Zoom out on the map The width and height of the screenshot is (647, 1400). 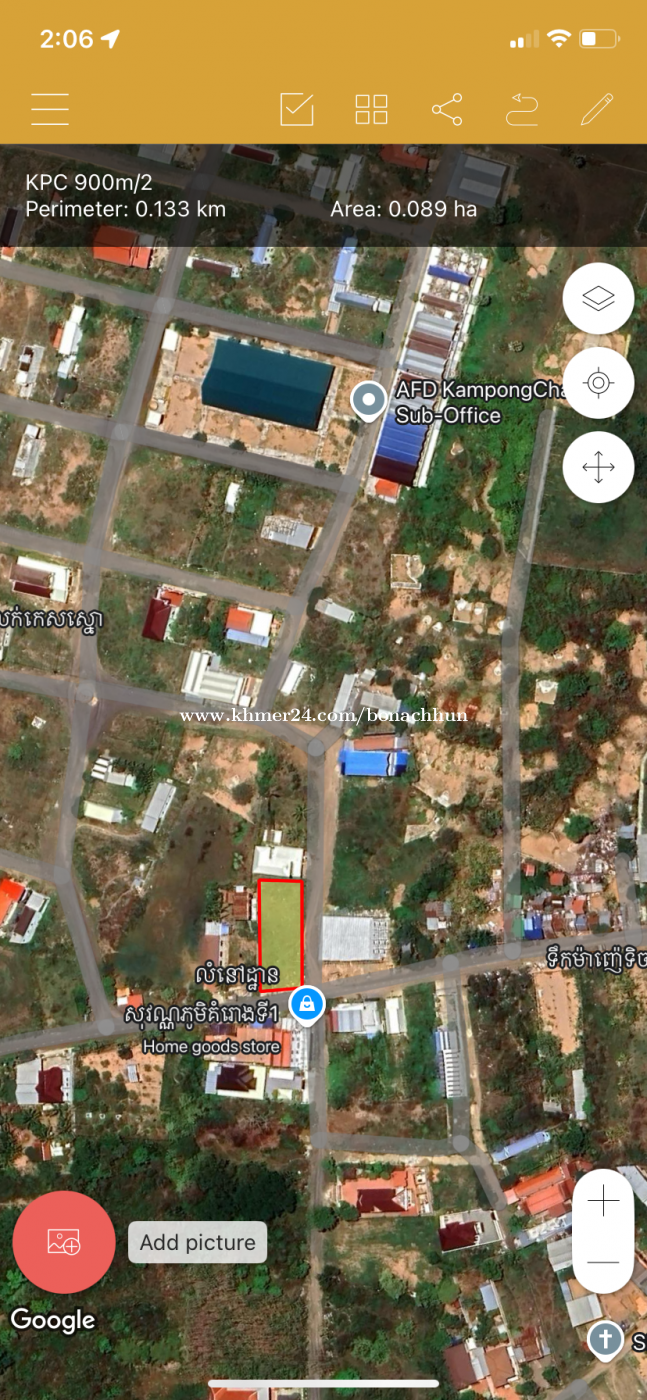coord(603,1262)
